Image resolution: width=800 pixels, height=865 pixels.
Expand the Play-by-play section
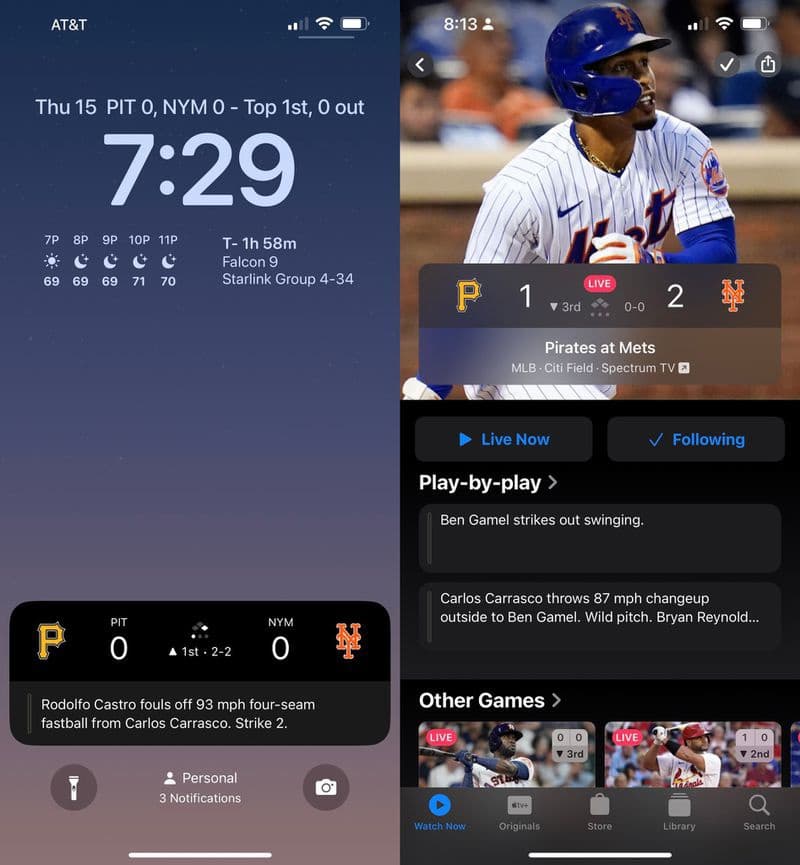coord(488,483)
